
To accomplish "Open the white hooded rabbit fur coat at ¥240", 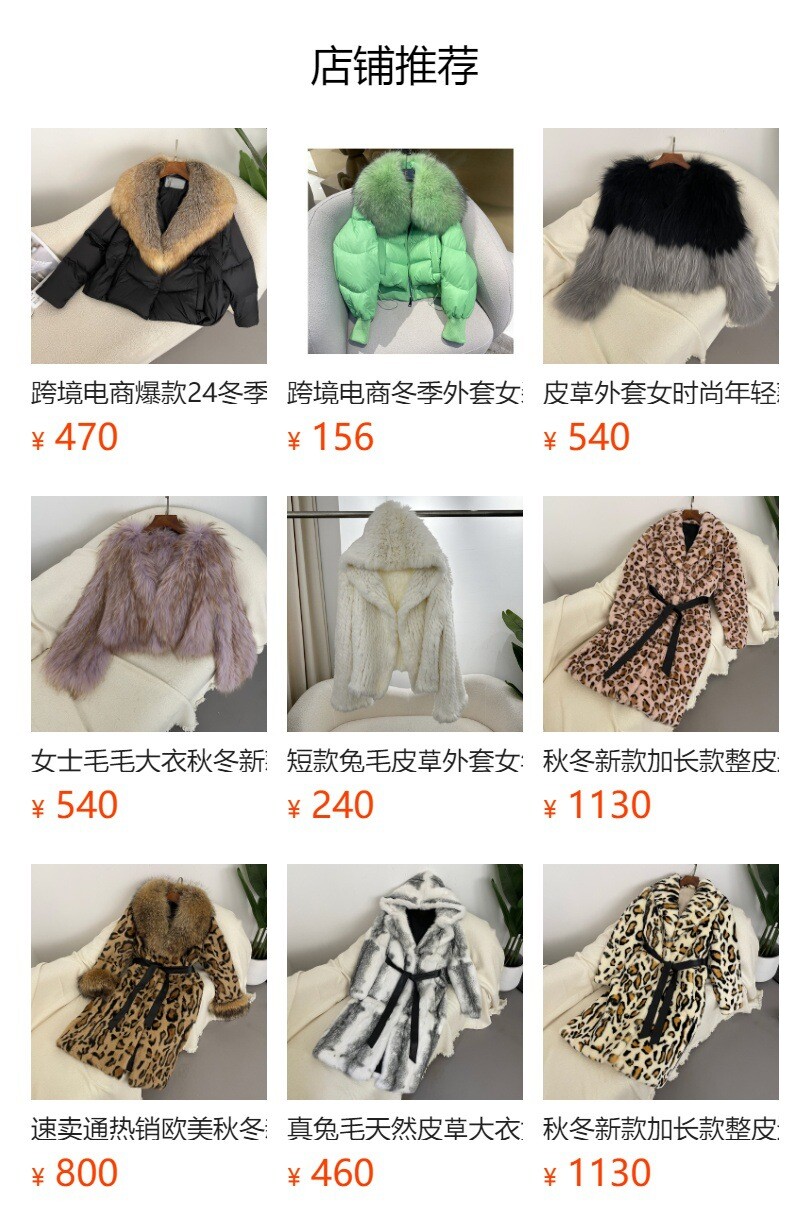I will click(x=405, y=614).
